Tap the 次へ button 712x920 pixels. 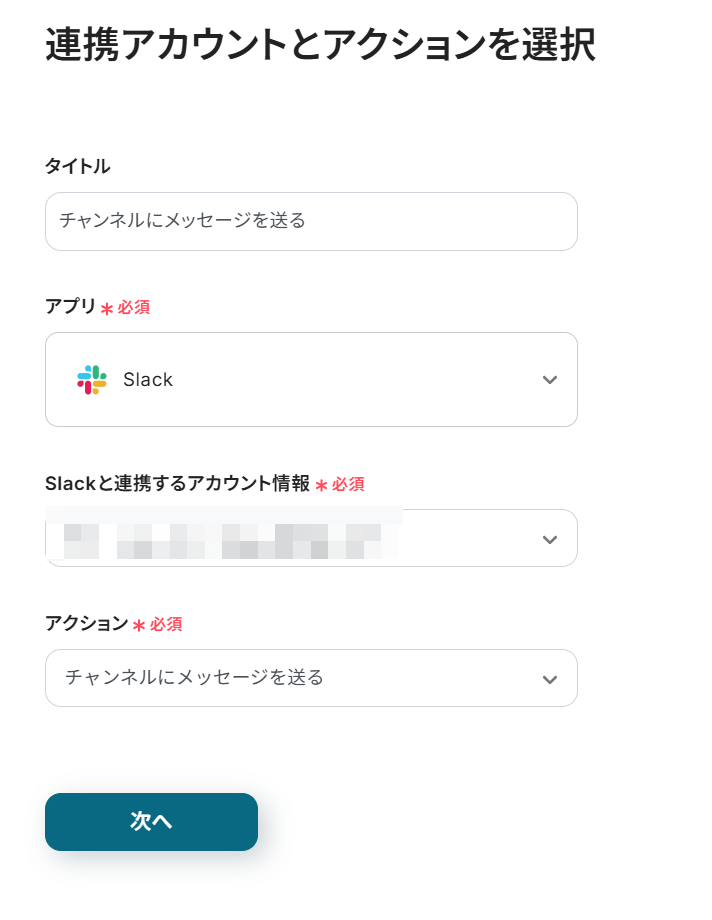click(151, 822)
